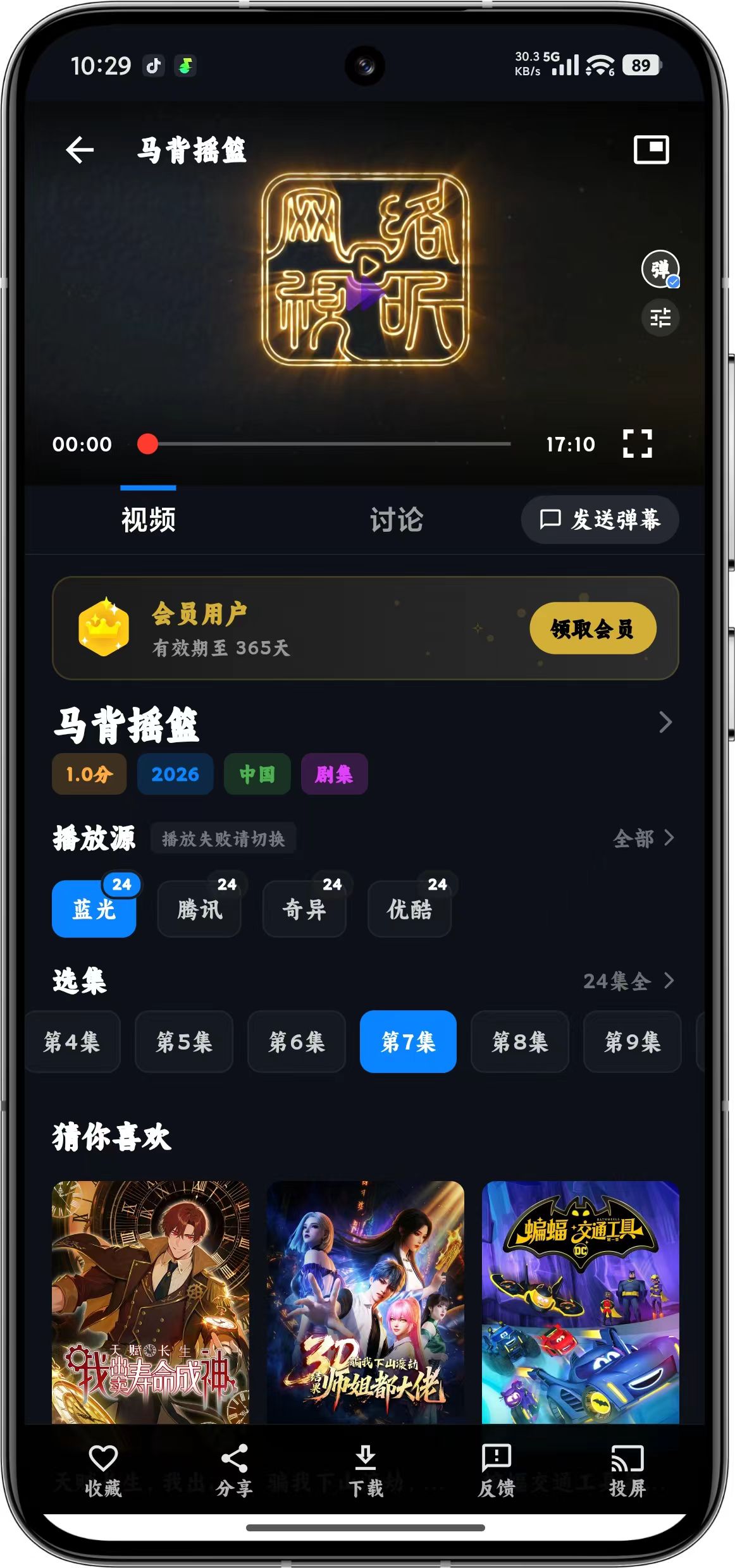
Task: Select episode 第9集
Action: tap(632, 1042)
